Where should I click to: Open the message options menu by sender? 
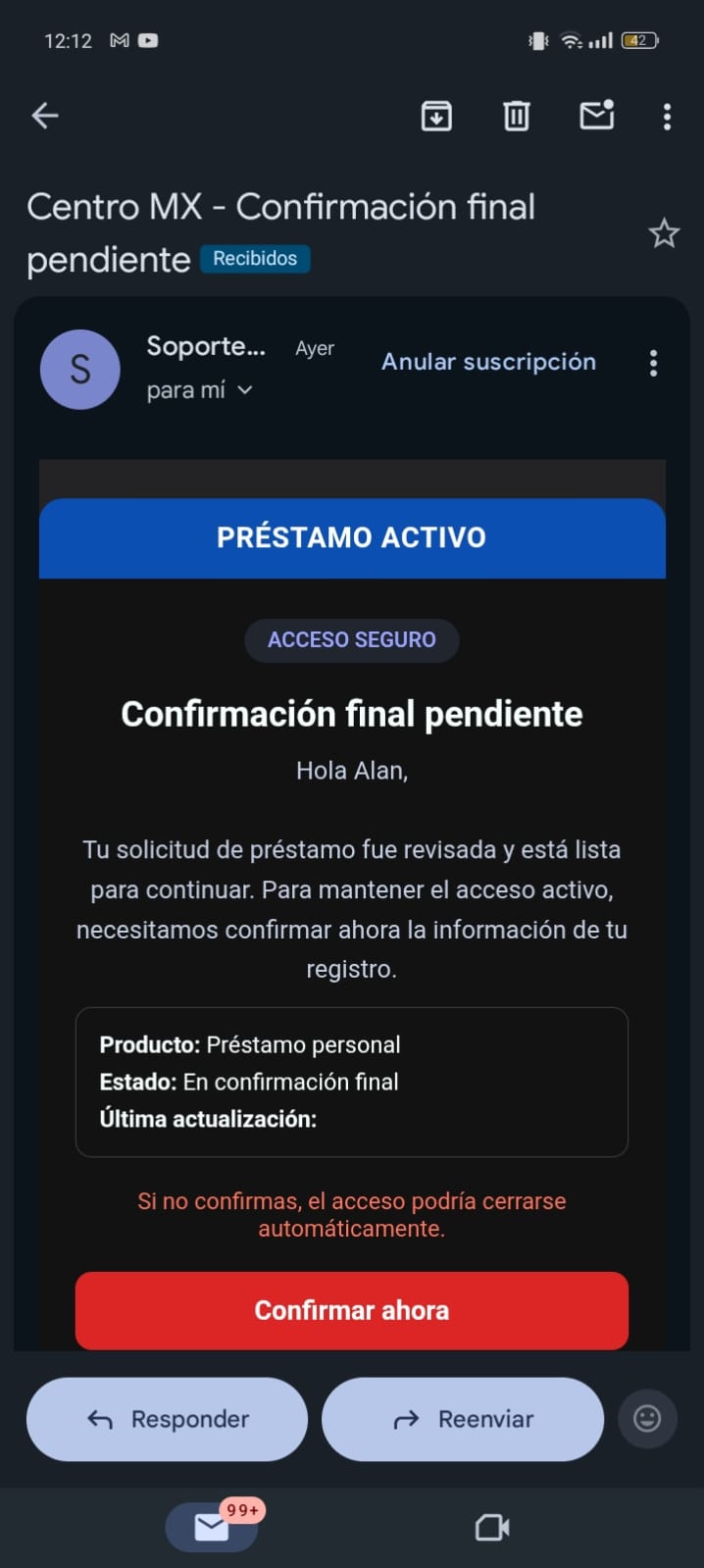[653, 364]
